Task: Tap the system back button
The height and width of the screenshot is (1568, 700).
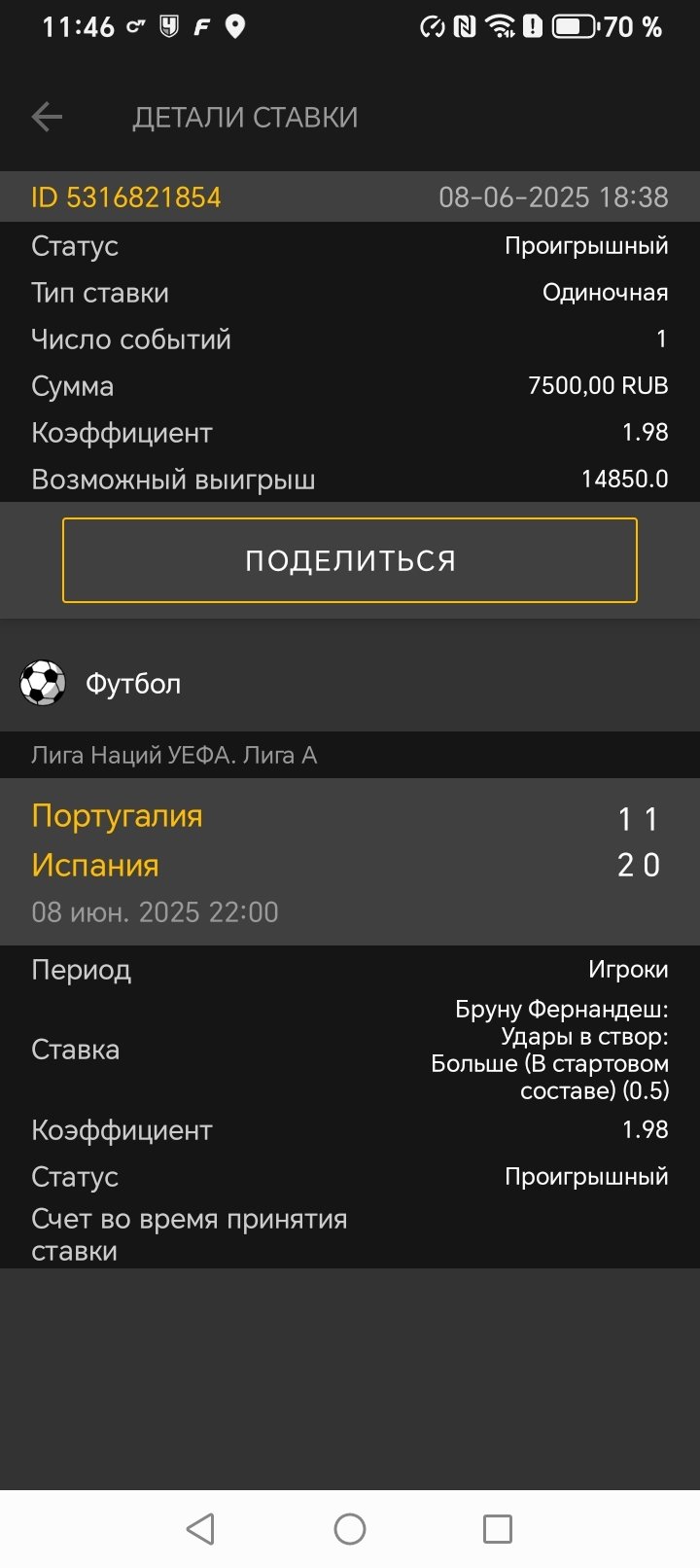Action: click(200, 1529)
